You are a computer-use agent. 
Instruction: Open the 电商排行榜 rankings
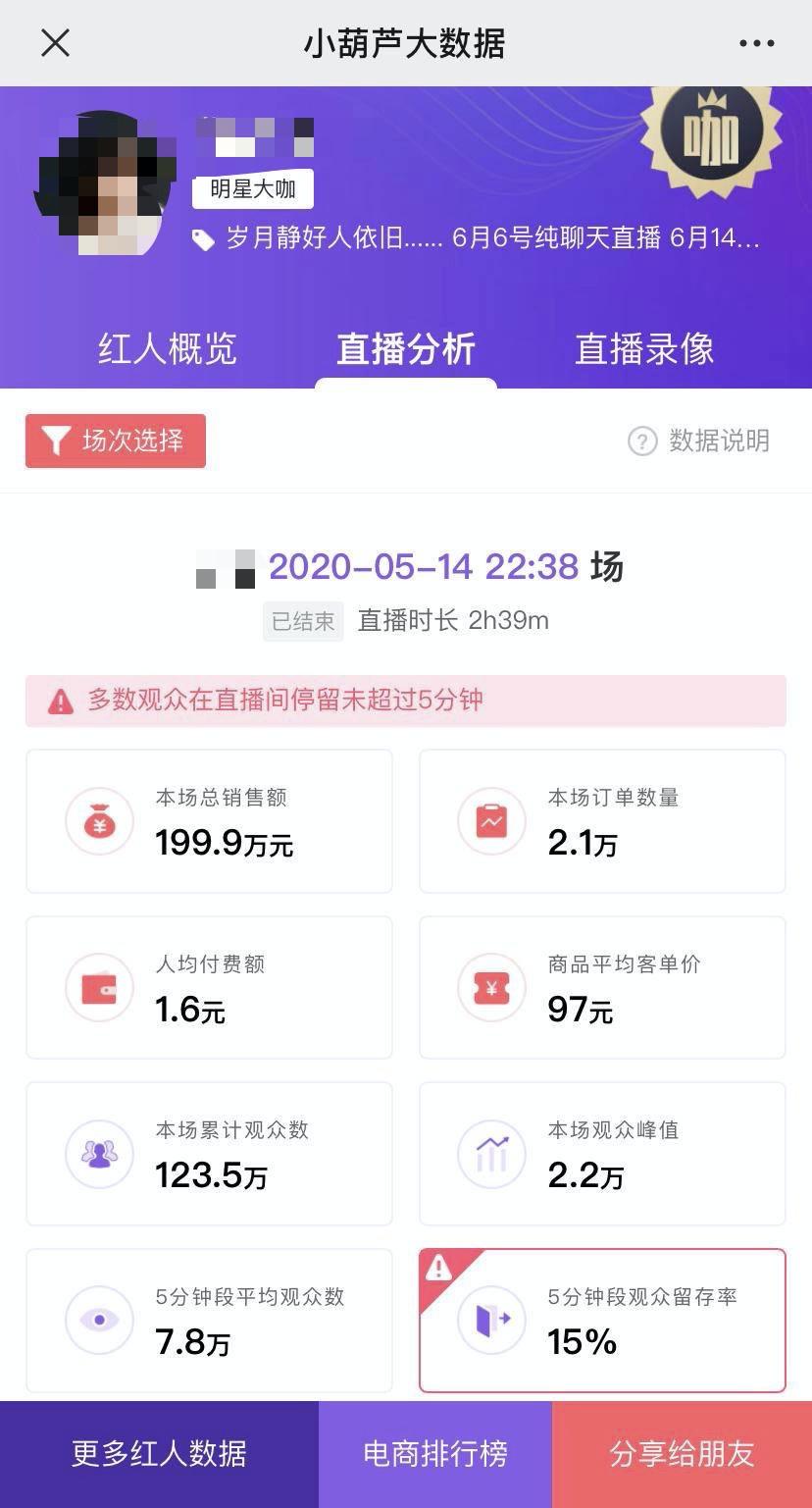(x=435, y=1453)
